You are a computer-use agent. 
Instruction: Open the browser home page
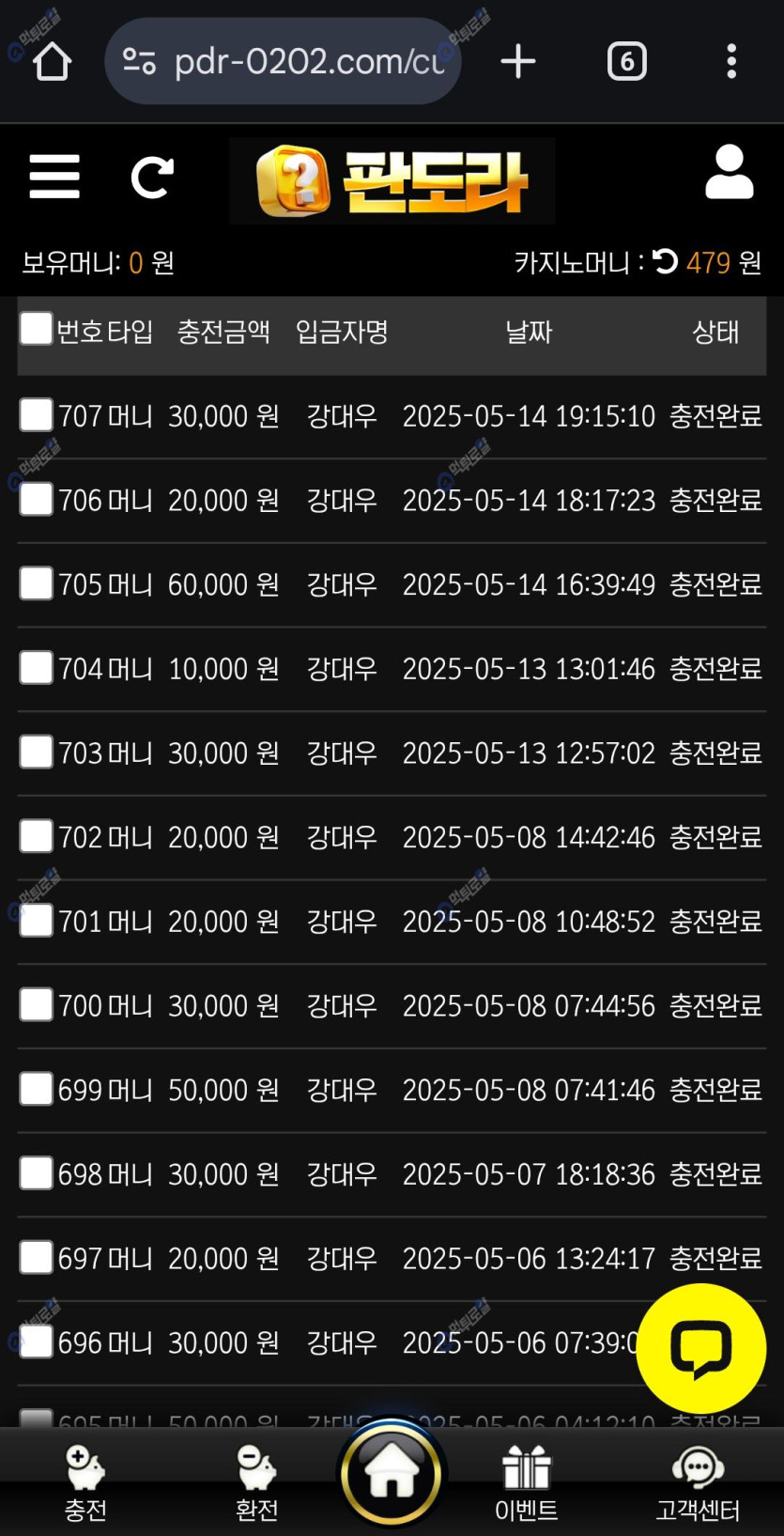click(x=53, y=62)
